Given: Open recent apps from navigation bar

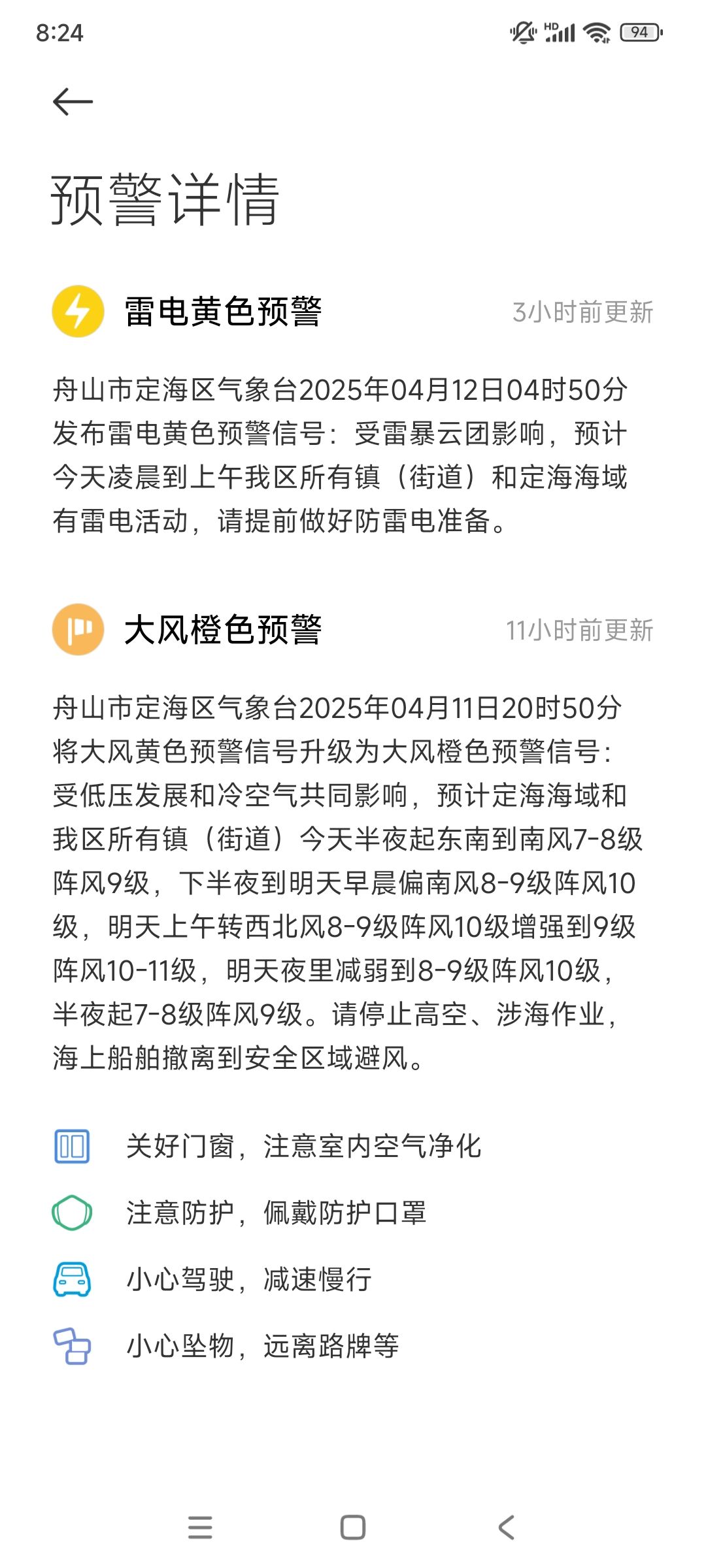Looking at the screenshot, I should tap(200, 1527).
